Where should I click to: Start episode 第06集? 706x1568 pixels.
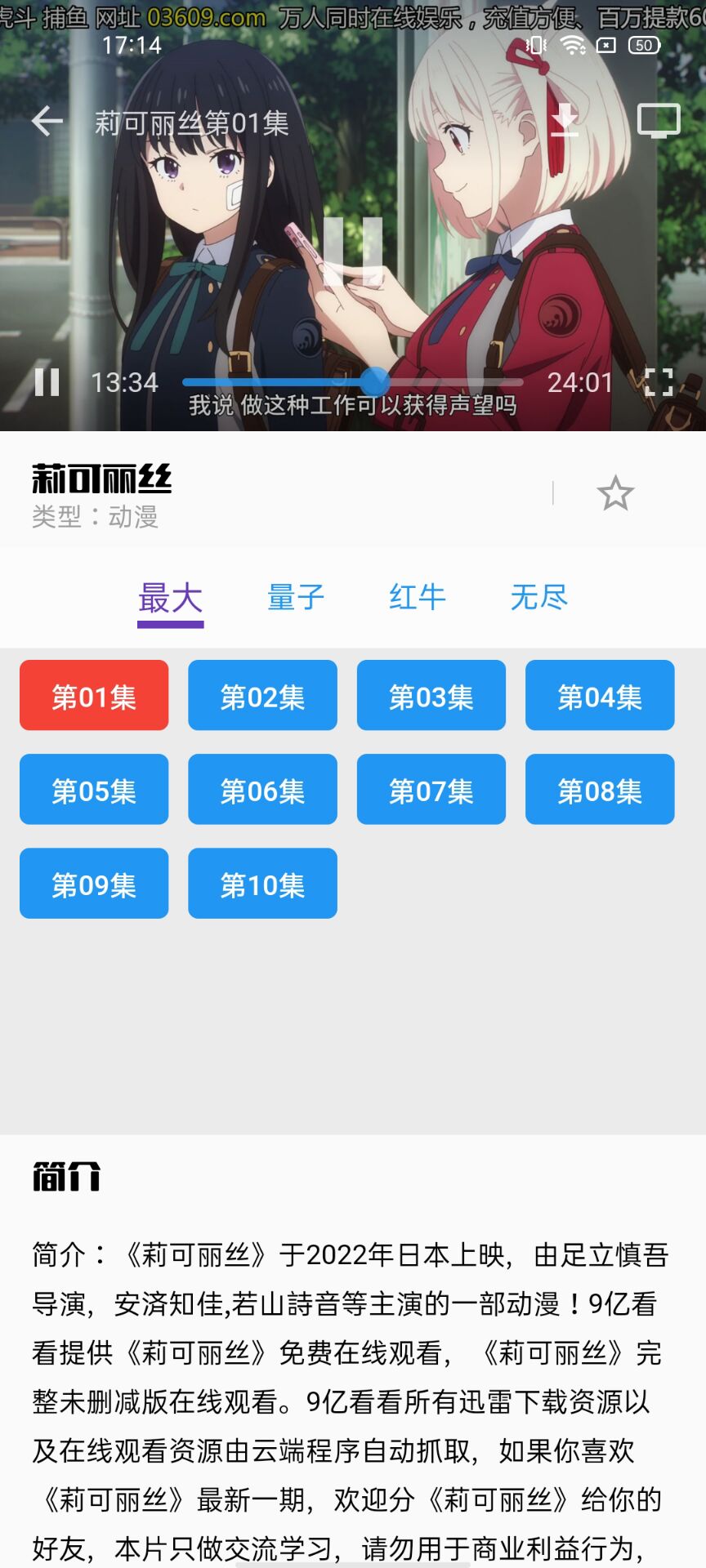point(262,789)
